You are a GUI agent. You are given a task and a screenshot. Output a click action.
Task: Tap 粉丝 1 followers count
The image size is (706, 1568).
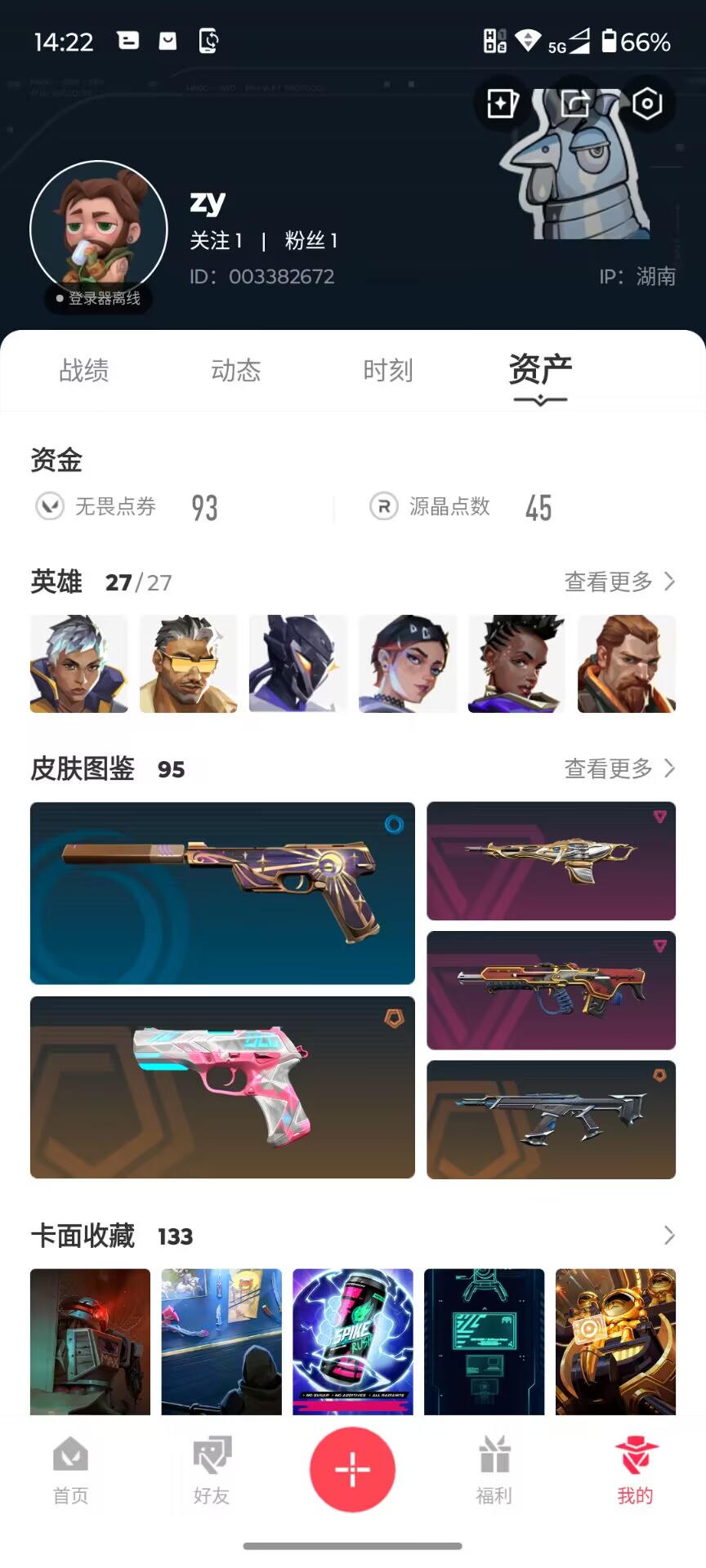311,241
